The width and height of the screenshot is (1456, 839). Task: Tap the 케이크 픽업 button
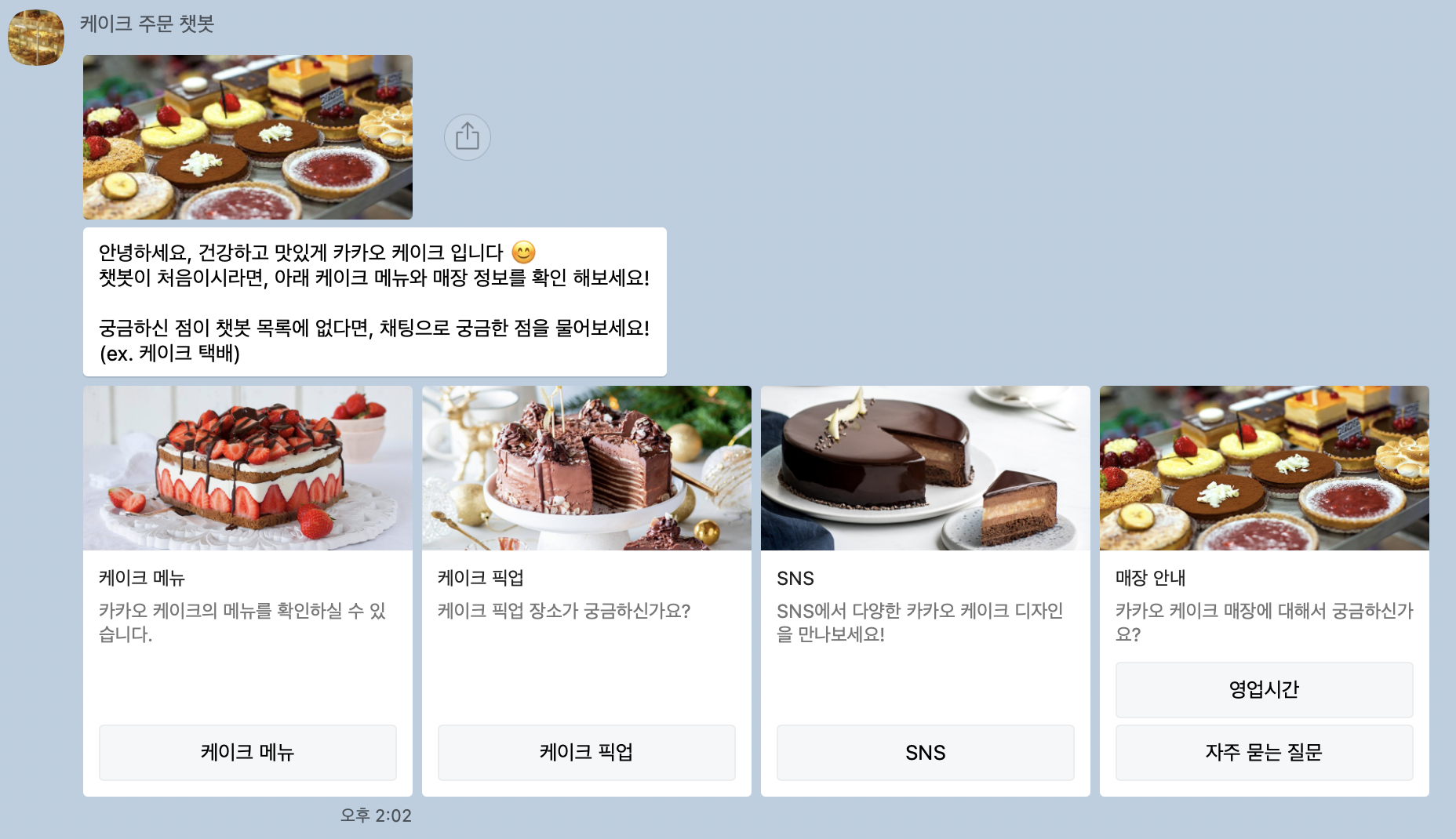click(586, 753)
